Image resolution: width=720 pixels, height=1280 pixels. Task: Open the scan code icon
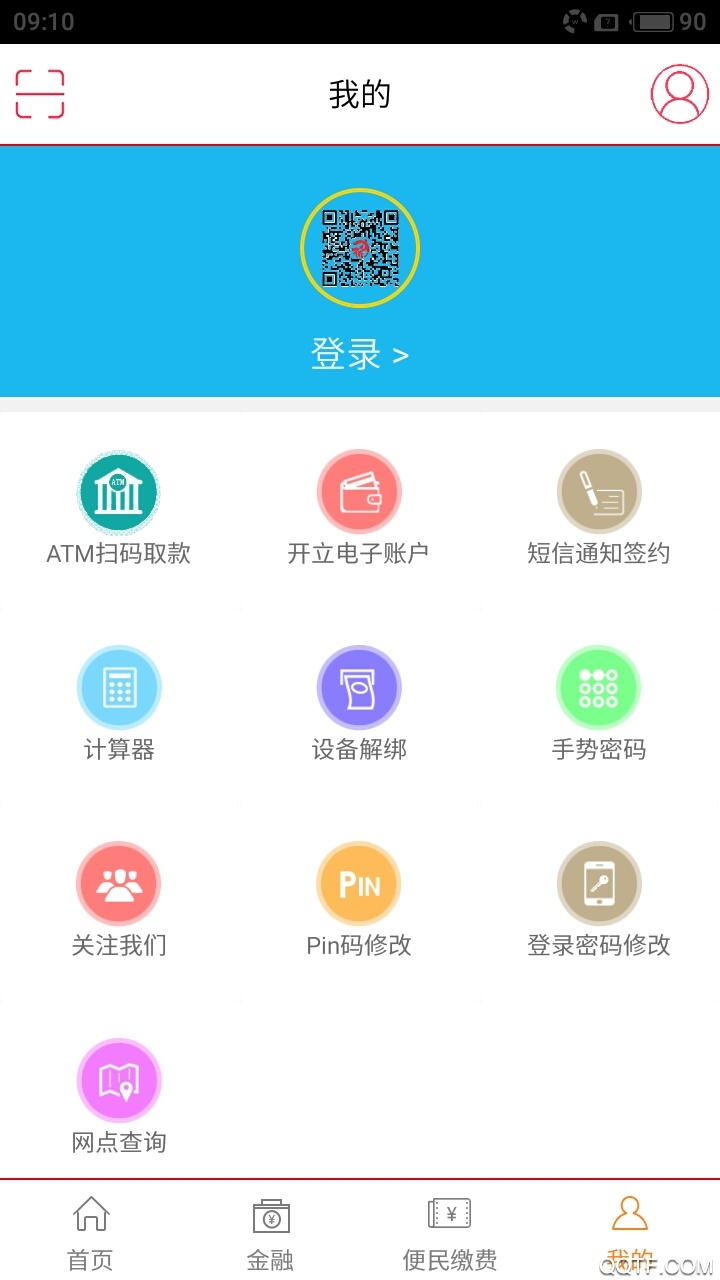40,94
